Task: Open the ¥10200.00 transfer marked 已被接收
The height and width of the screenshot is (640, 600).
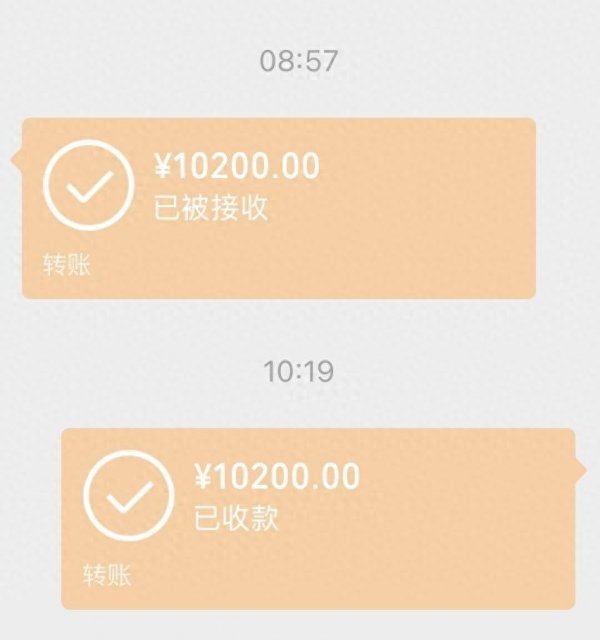Action: coord(278,207)
